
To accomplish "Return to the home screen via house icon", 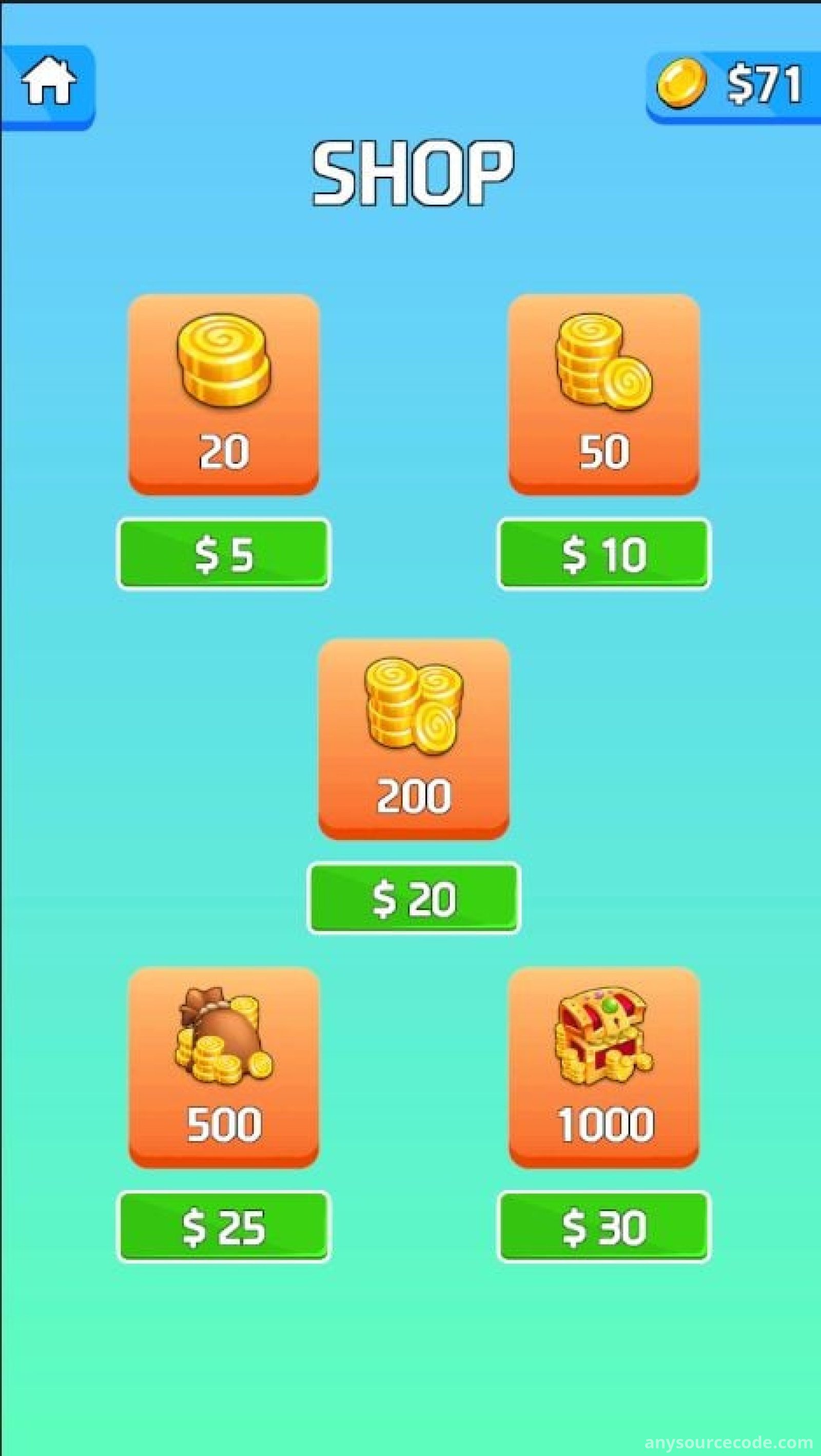I will pos(48,87).
